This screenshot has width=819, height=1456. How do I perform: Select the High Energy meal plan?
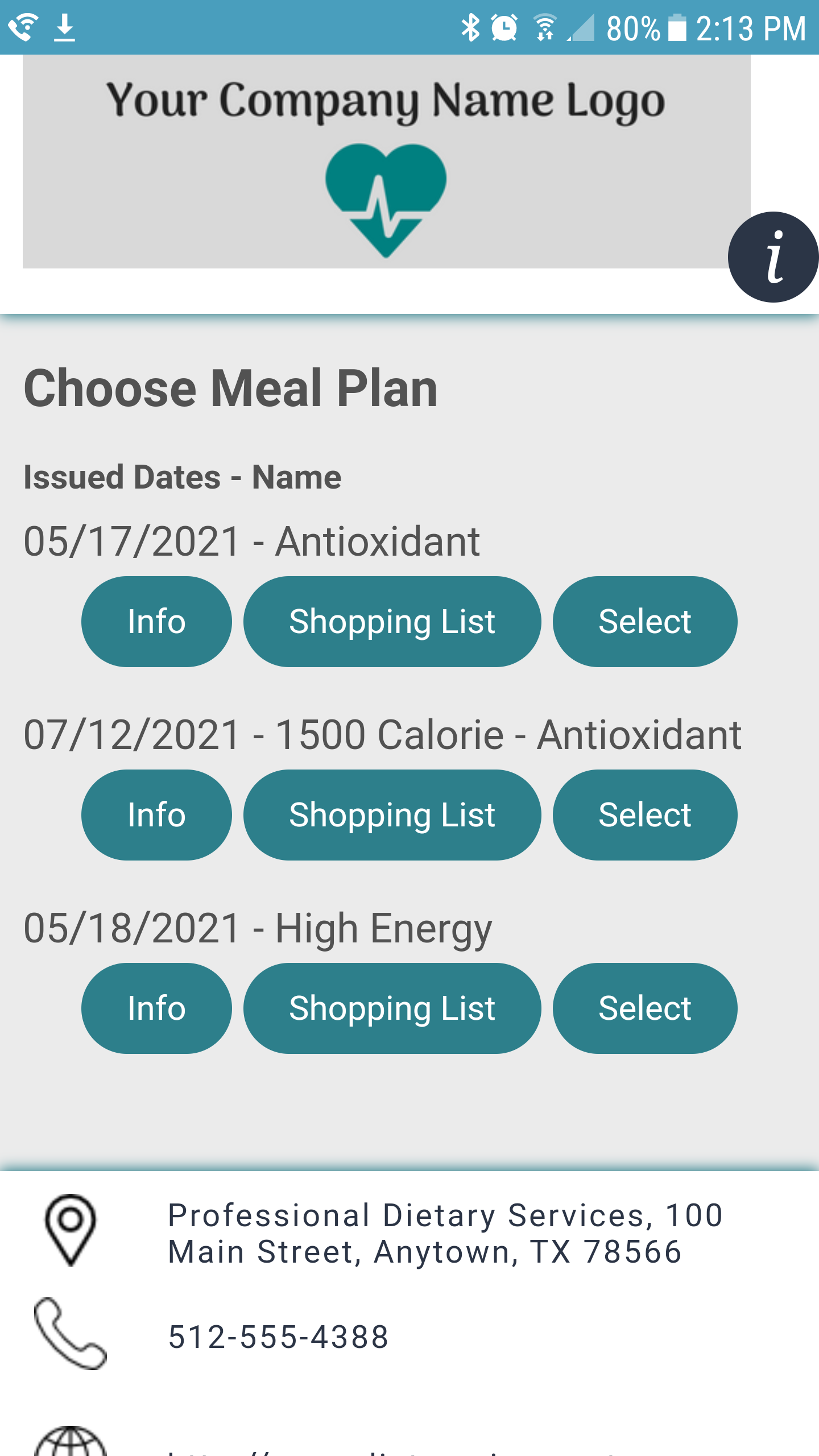click(645, 1008)
